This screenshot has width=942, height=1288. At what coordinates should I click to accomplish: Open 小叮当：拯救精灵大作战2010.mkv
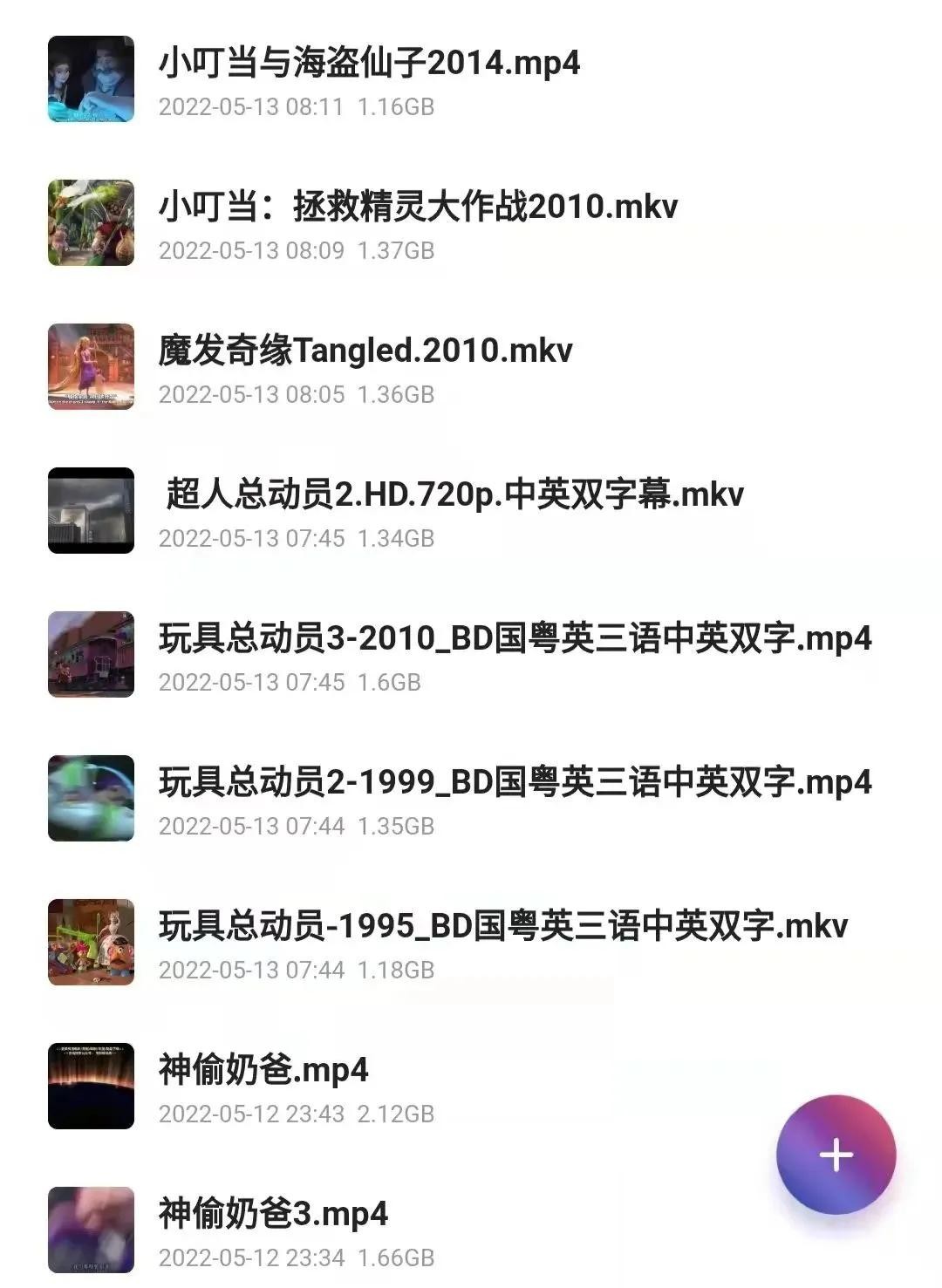coord(418,208)
